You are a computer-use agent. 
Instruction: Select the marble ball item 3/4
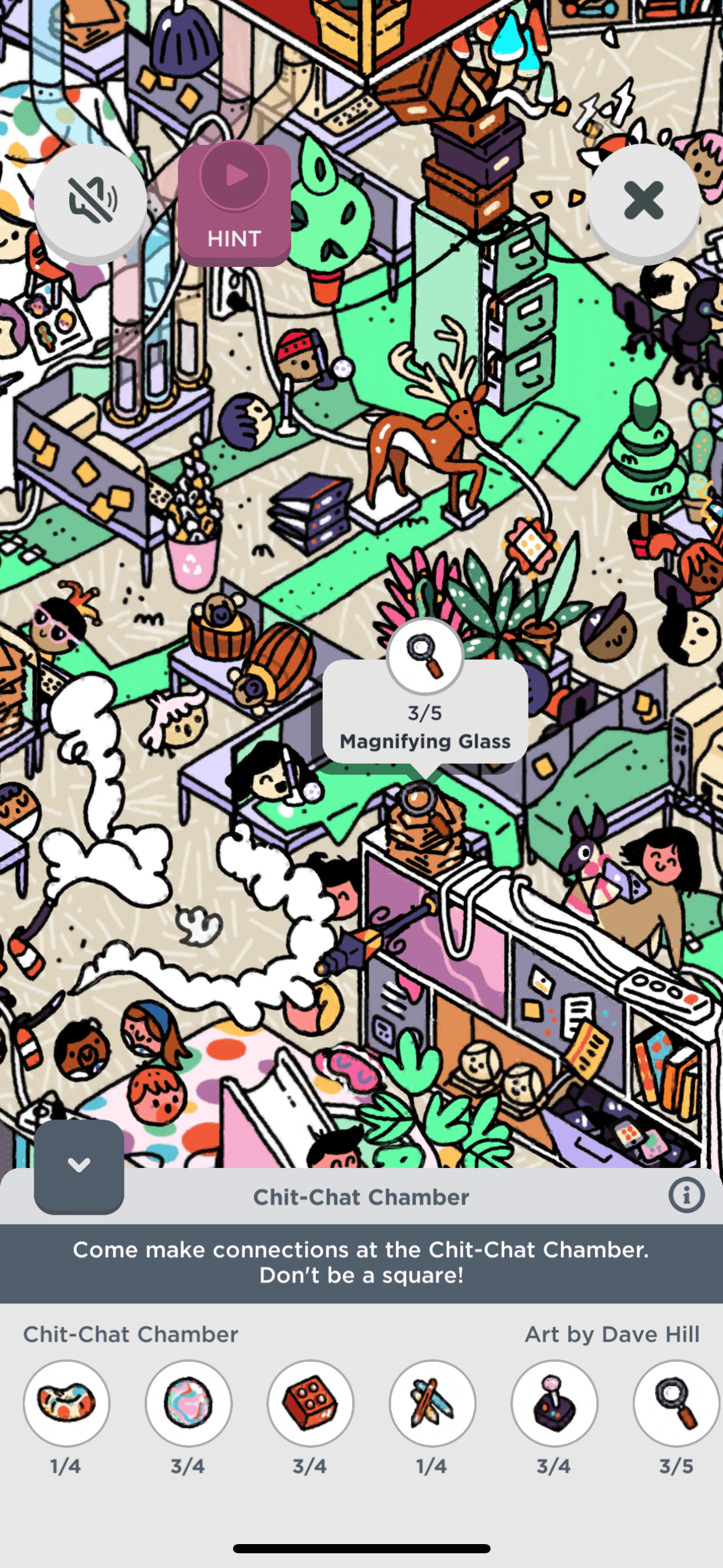pos(188,1403)
